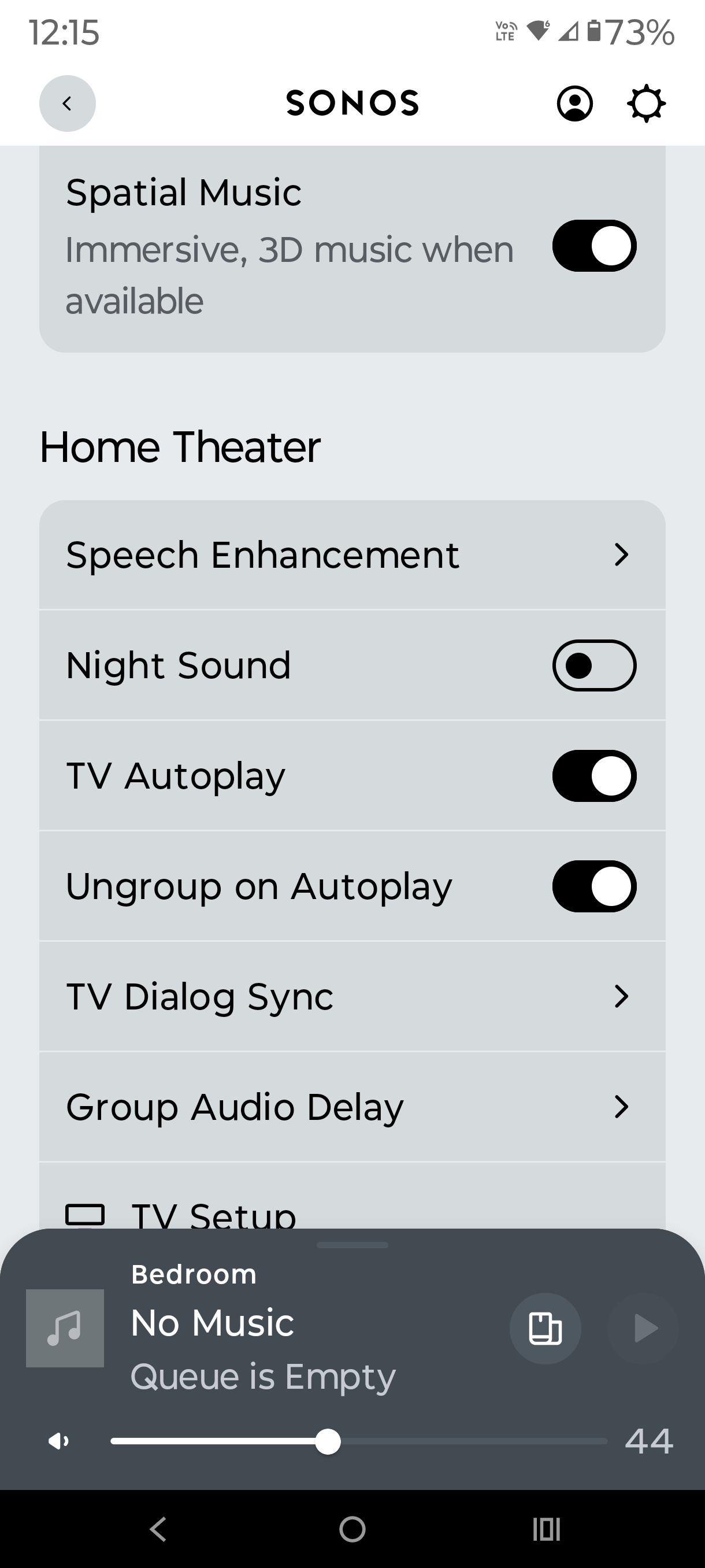Switch off Ungroup on Autoplay

click(593, 886)
